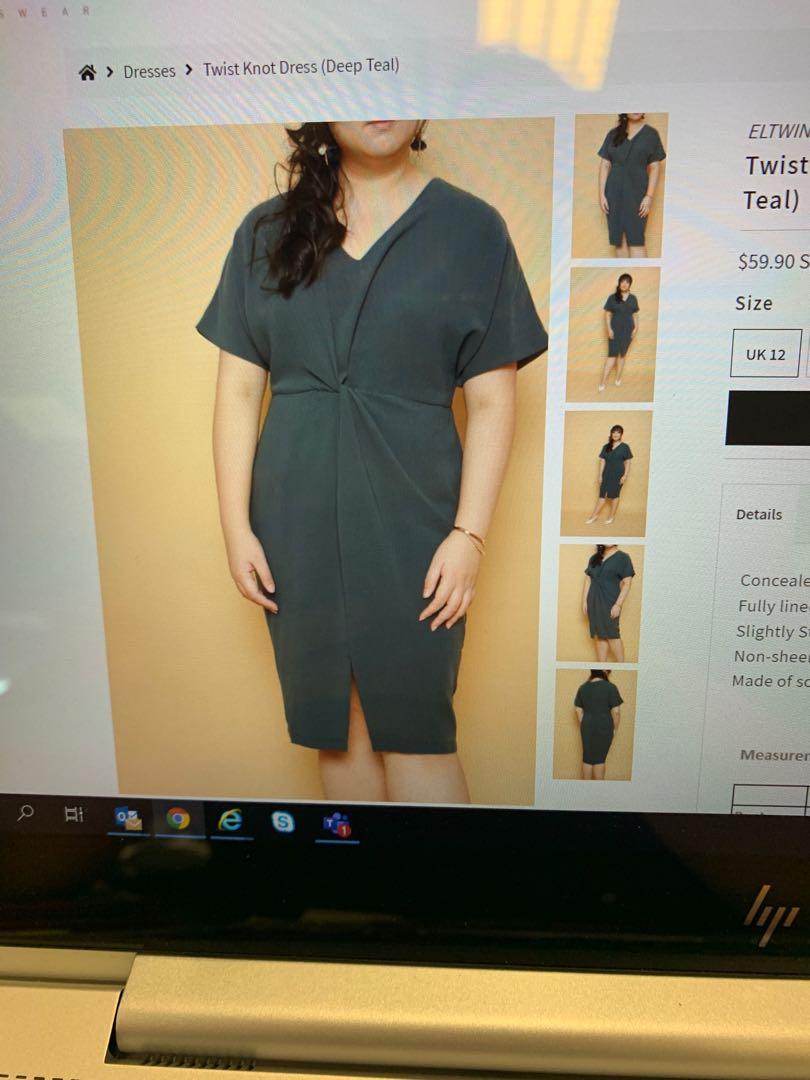Select the UK 12 size option
Image resolution: width=810 pixels, height=1080 pixels.
click(x=766, y=353)
